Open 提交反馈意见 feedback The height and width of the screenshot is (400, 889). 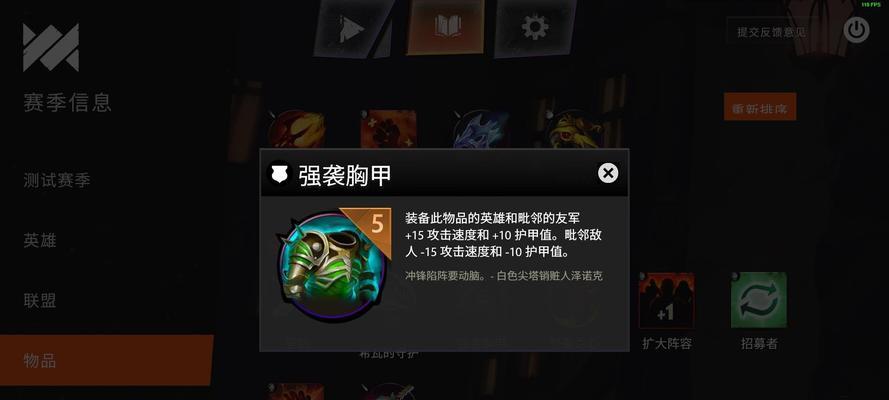771,32
